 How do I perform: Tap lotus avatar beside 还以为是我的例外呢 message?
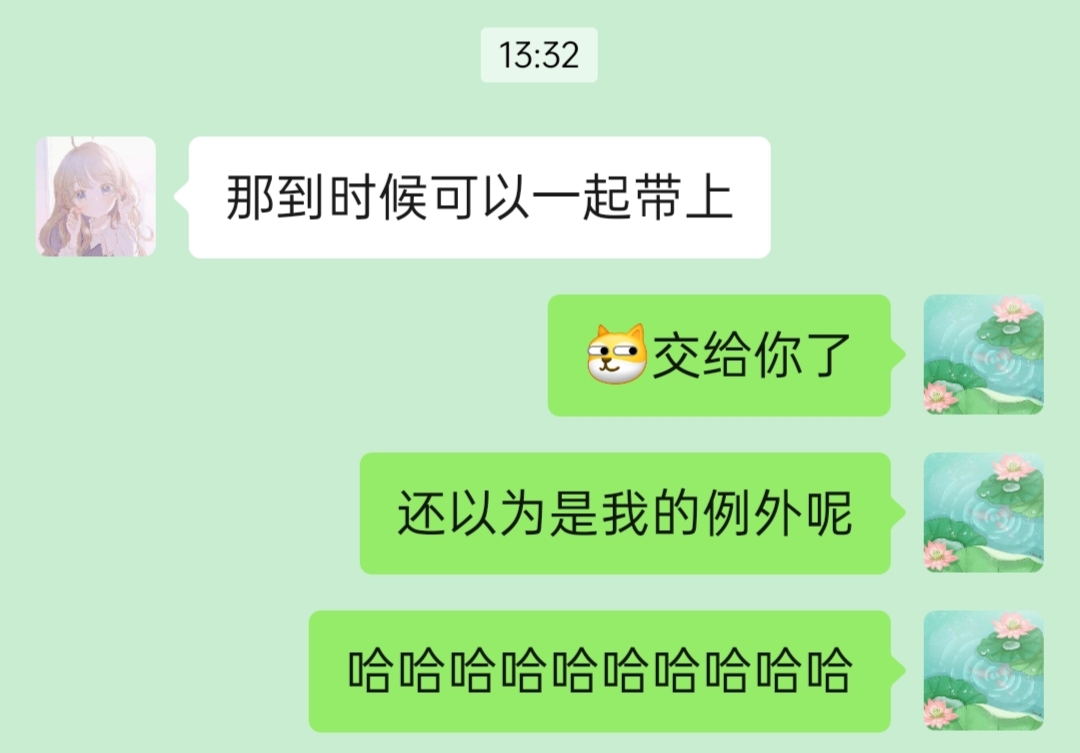[x=983, y=512]
